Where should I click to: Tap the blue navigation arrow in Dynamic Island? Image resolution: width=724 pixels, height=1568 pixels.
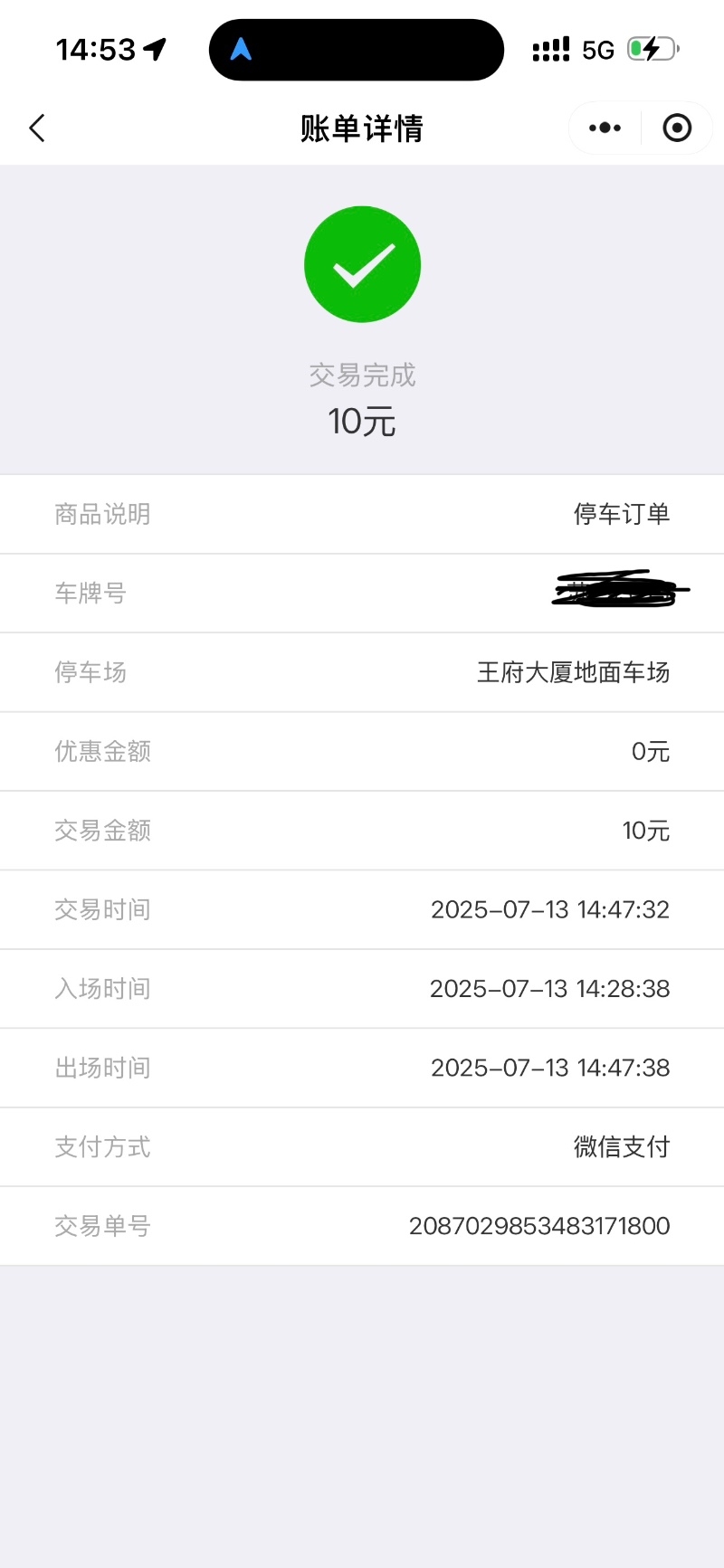click(240, 49)
